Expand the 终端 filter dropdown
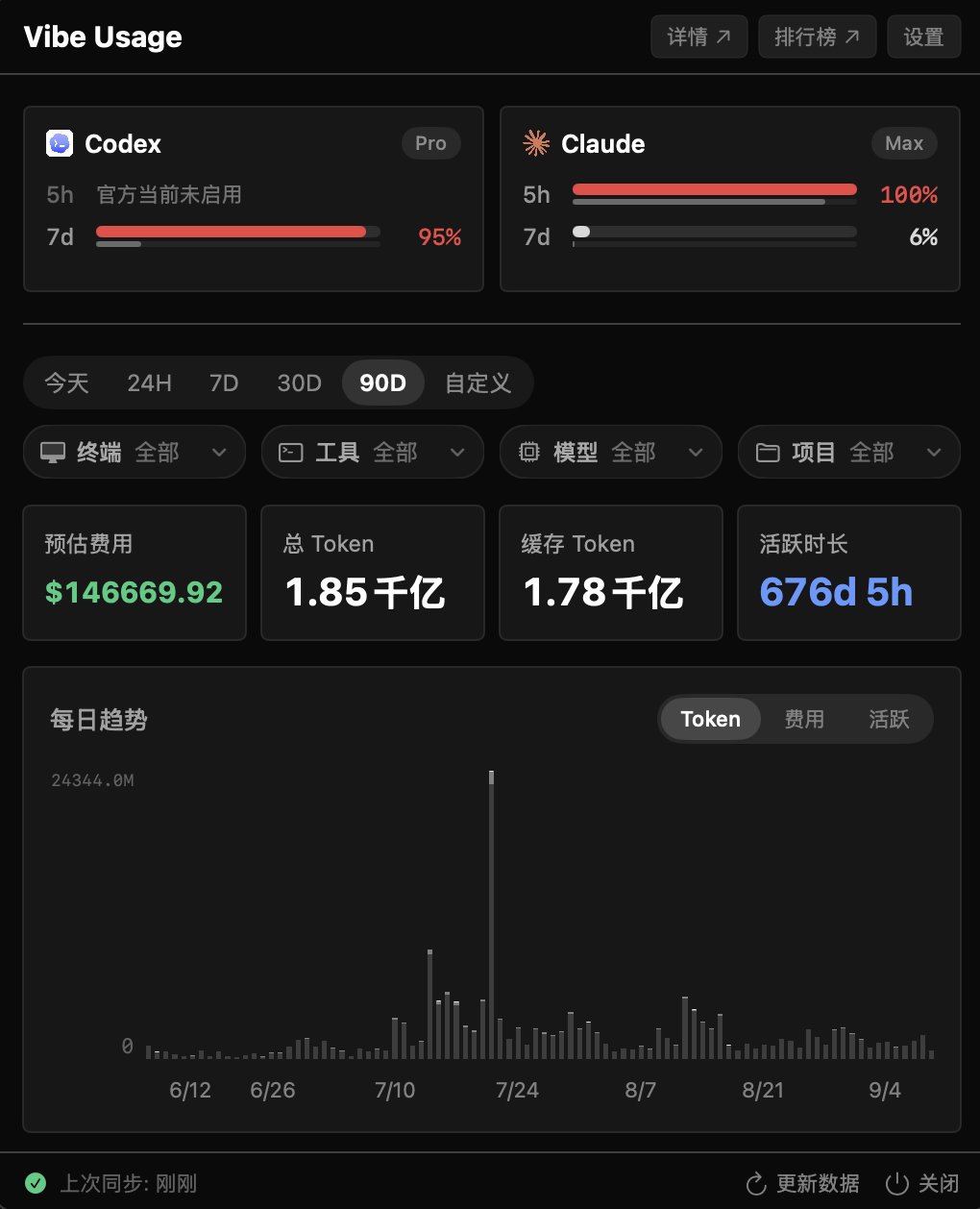980x1209 pixels. pos(135,452)
